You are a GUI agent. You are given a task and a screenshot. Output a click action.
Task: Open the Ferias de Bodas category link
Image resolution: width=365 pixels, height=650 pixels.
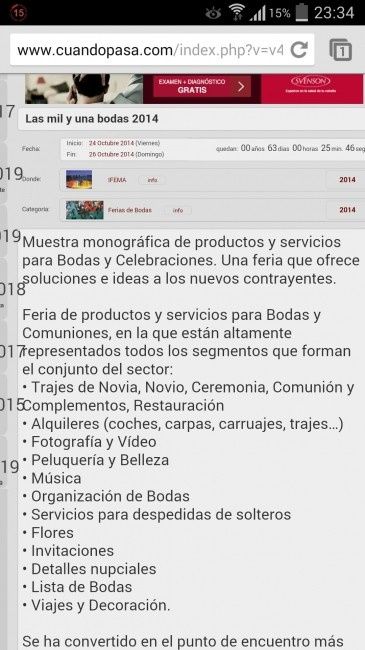point(129,210)
